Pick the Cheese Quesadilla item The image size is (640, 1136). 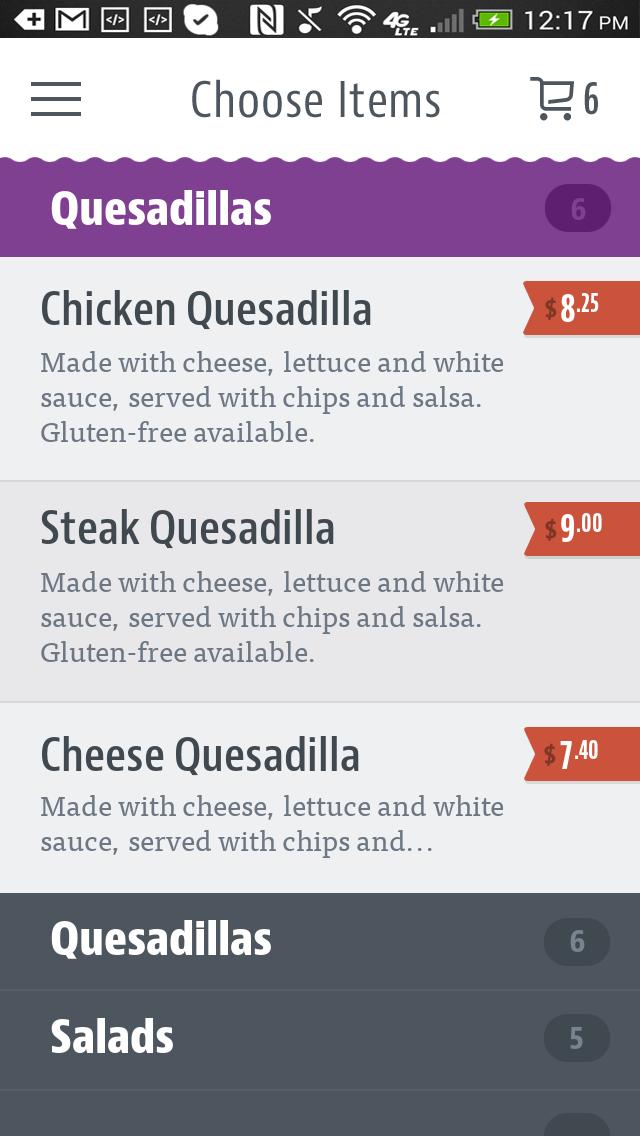click(270, 797)
